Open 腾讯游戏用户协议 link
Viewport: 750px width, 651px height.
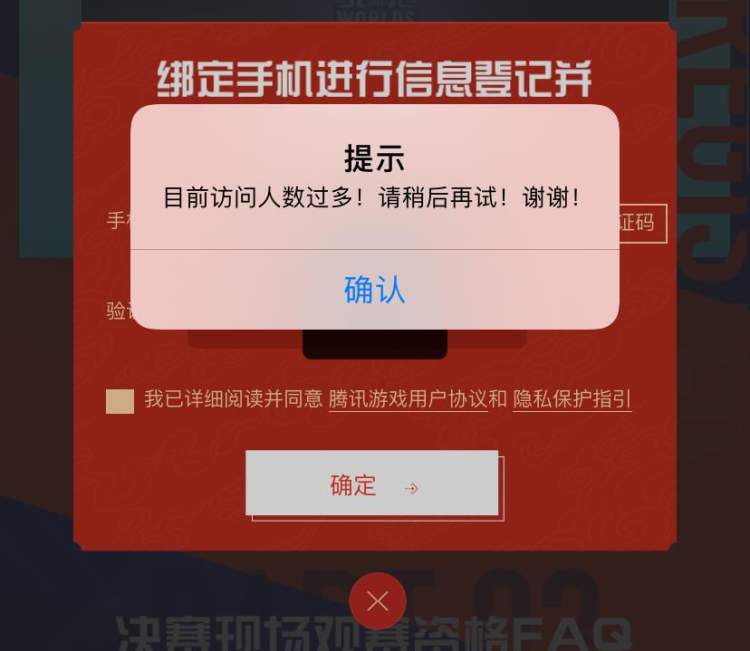click(407, 400)
